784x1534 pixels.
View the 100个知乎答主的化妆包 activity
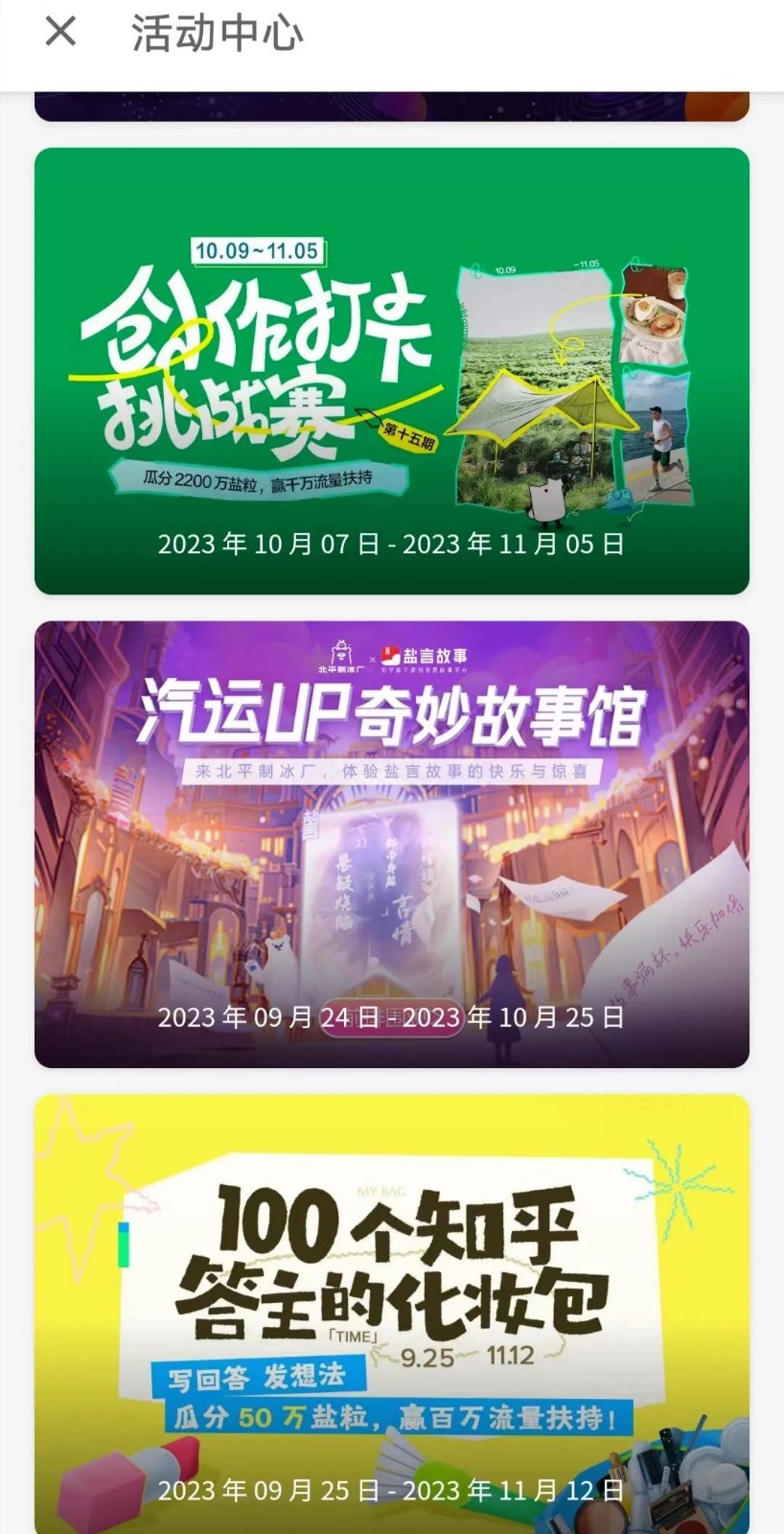pos(392,1313)
